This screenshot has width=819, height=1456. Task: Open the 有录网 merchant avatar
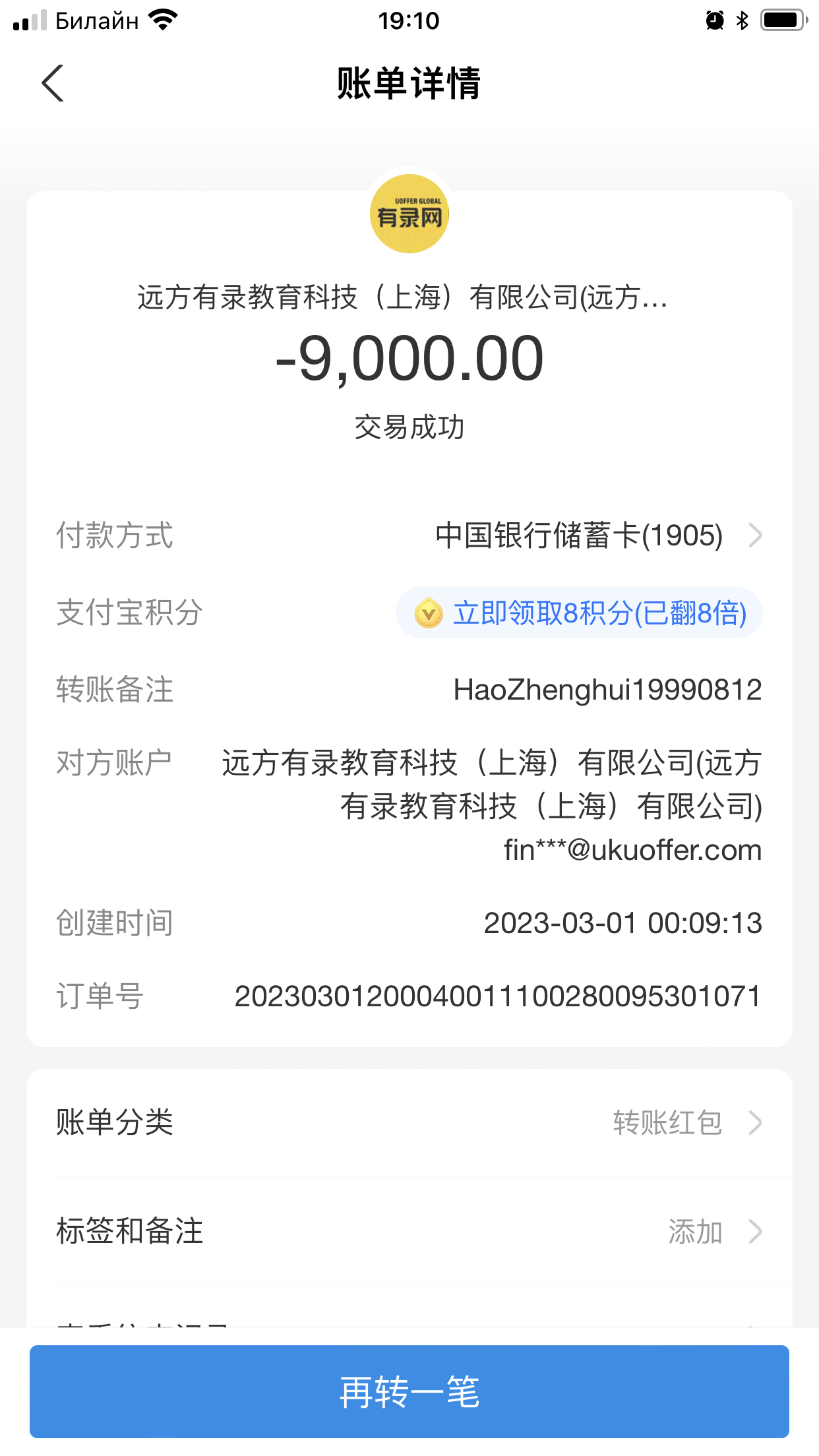click(409, 214)
